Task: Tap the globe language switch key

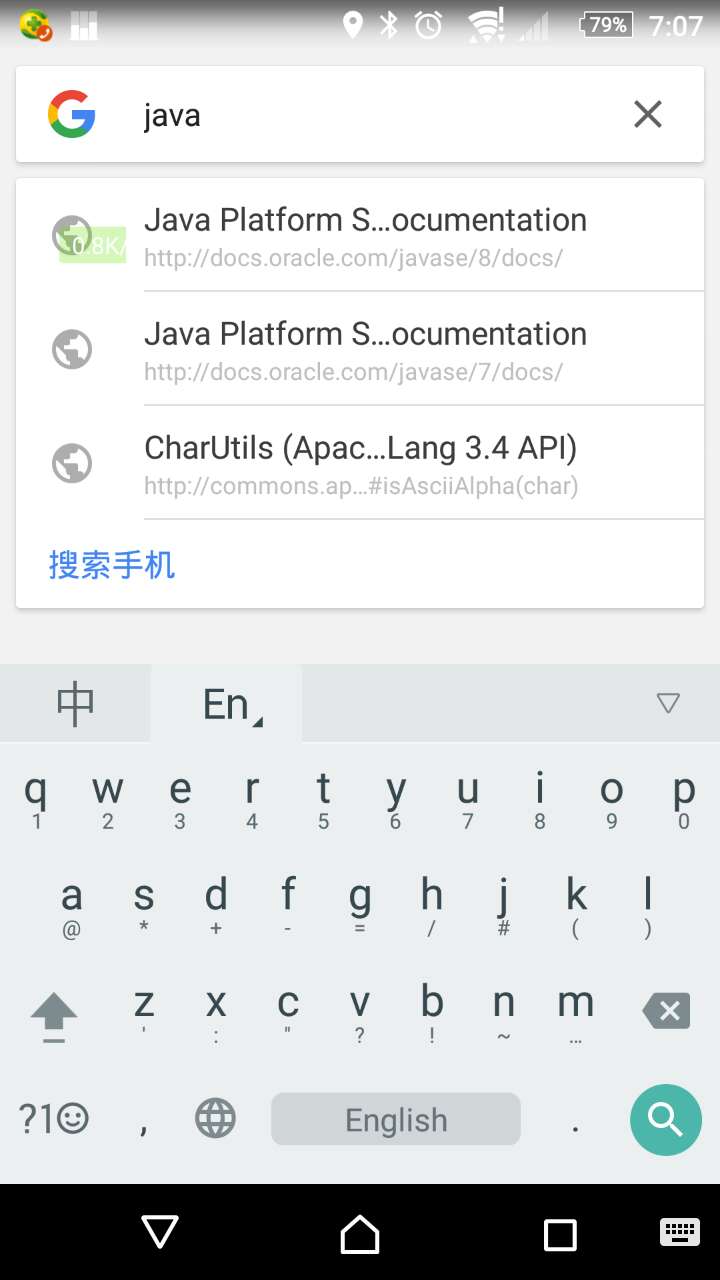Action: pos(216,1119)
